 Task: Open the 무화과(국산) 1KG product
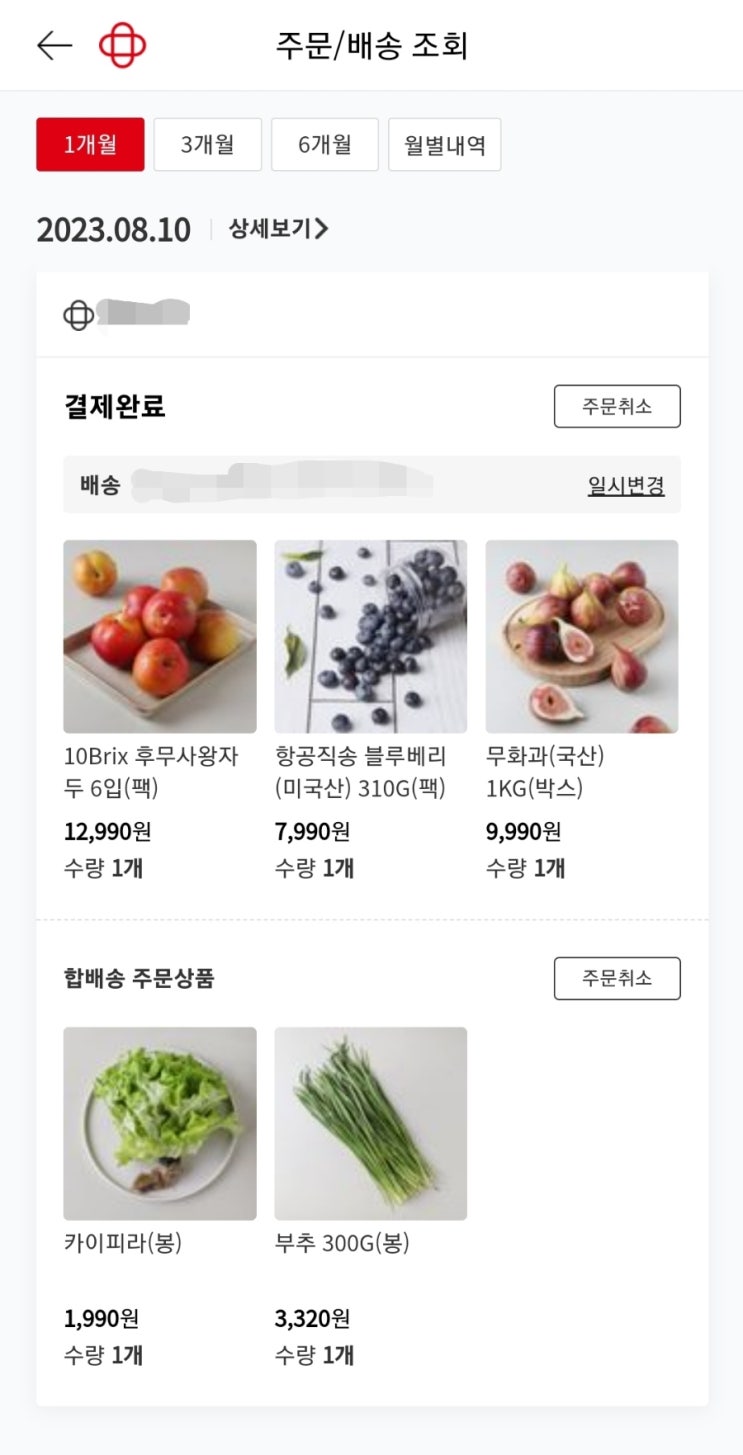[582, 637]
